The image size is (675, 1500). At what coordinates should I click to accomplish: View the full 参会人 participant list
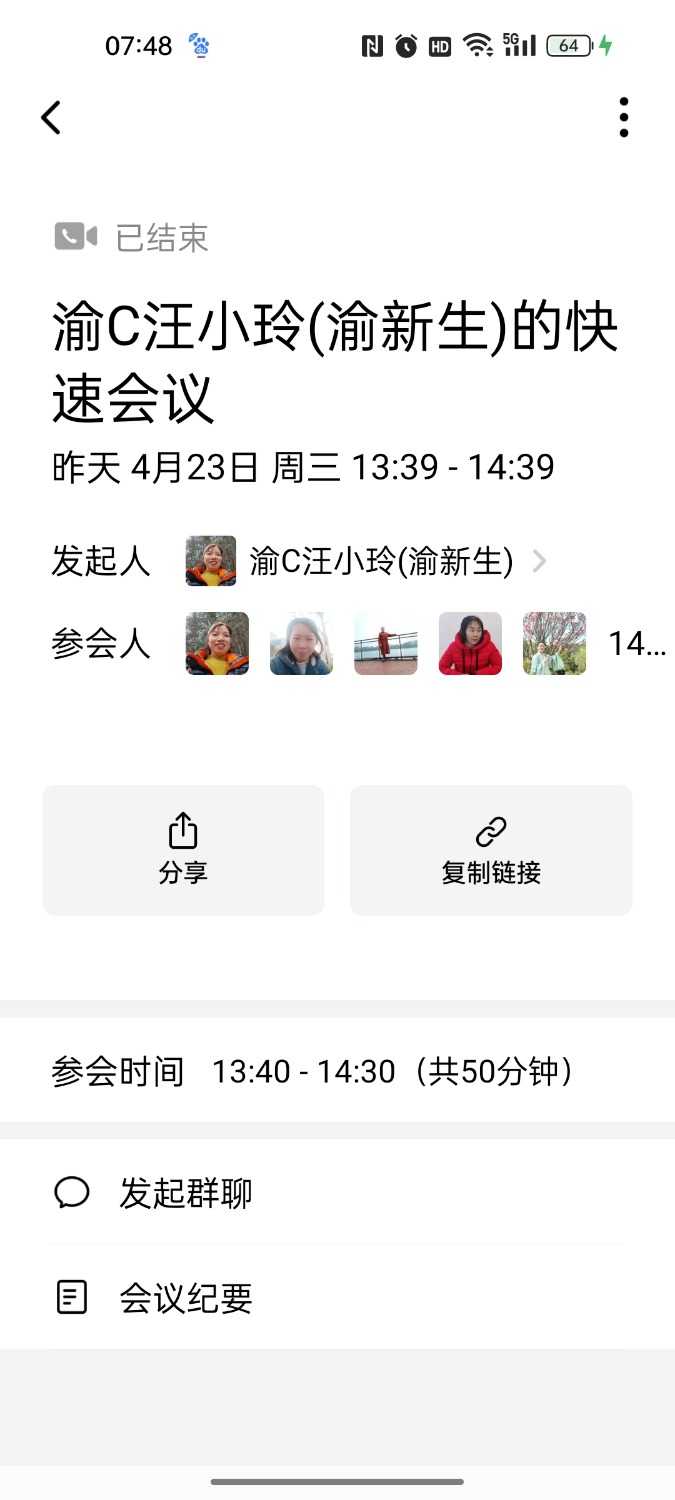[636, 644]
